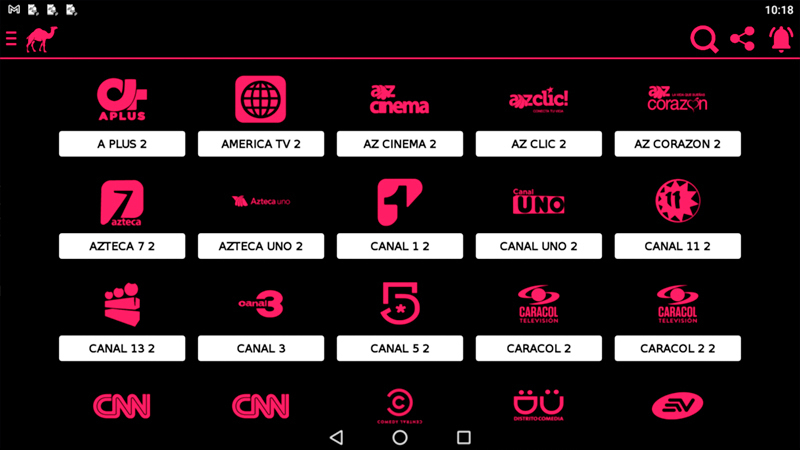Choose the CANAL 11 2 channel

click(677, 246)
